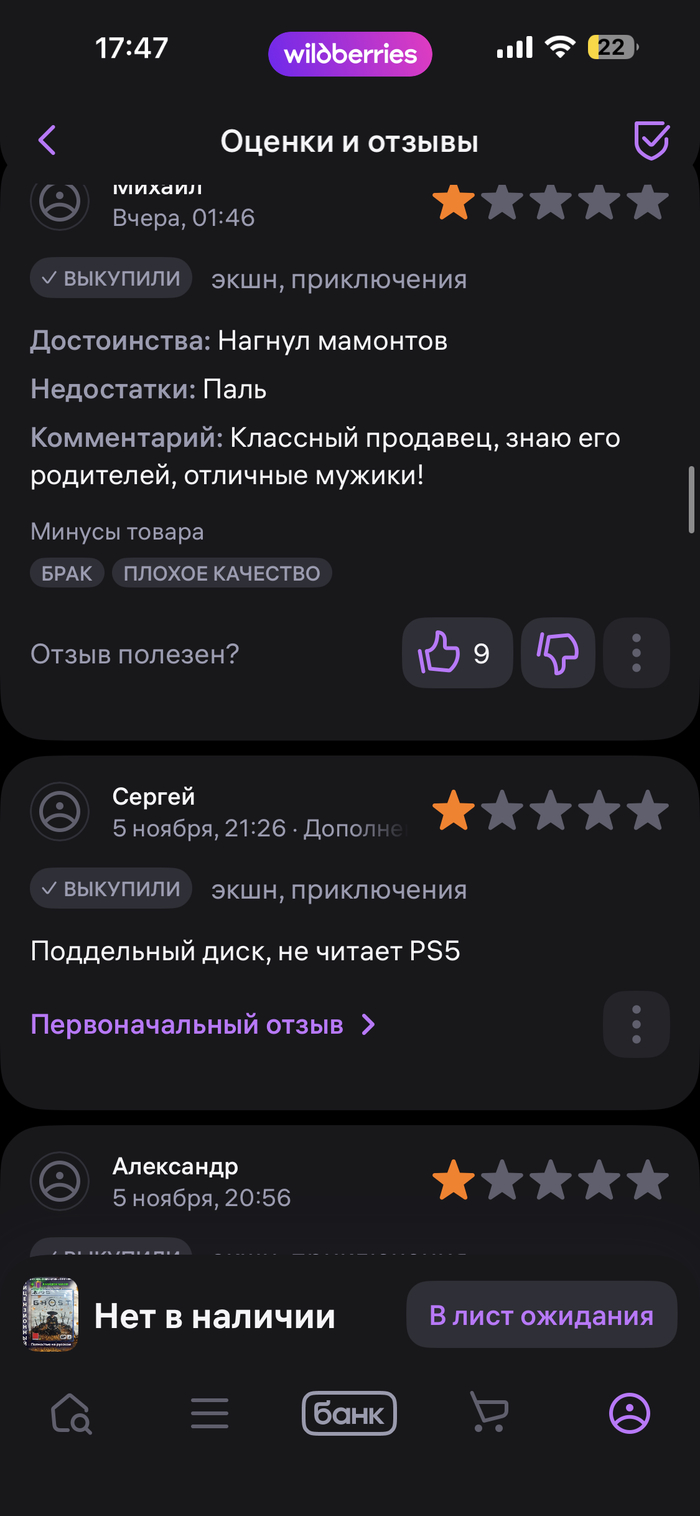The width and height of the screenshot is (700, 1516).
Task: Open the catalog menu tab
Action: [210, 1414]
